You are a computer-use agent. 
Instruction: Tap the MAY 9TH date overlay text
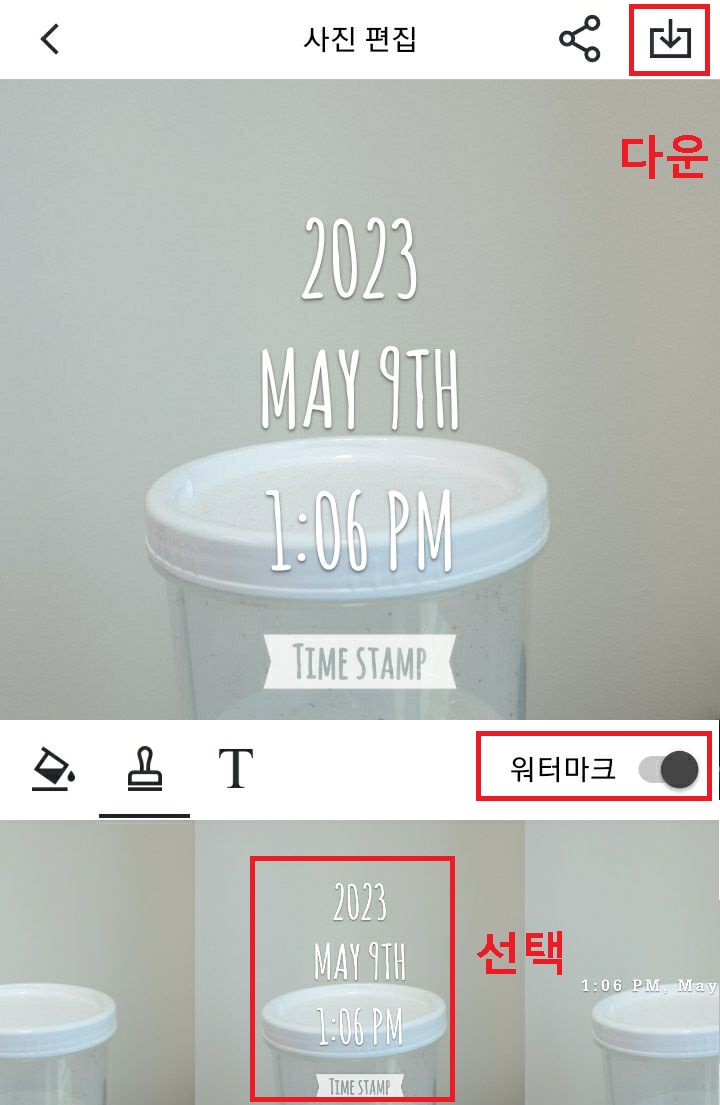[x=360, y=388]
